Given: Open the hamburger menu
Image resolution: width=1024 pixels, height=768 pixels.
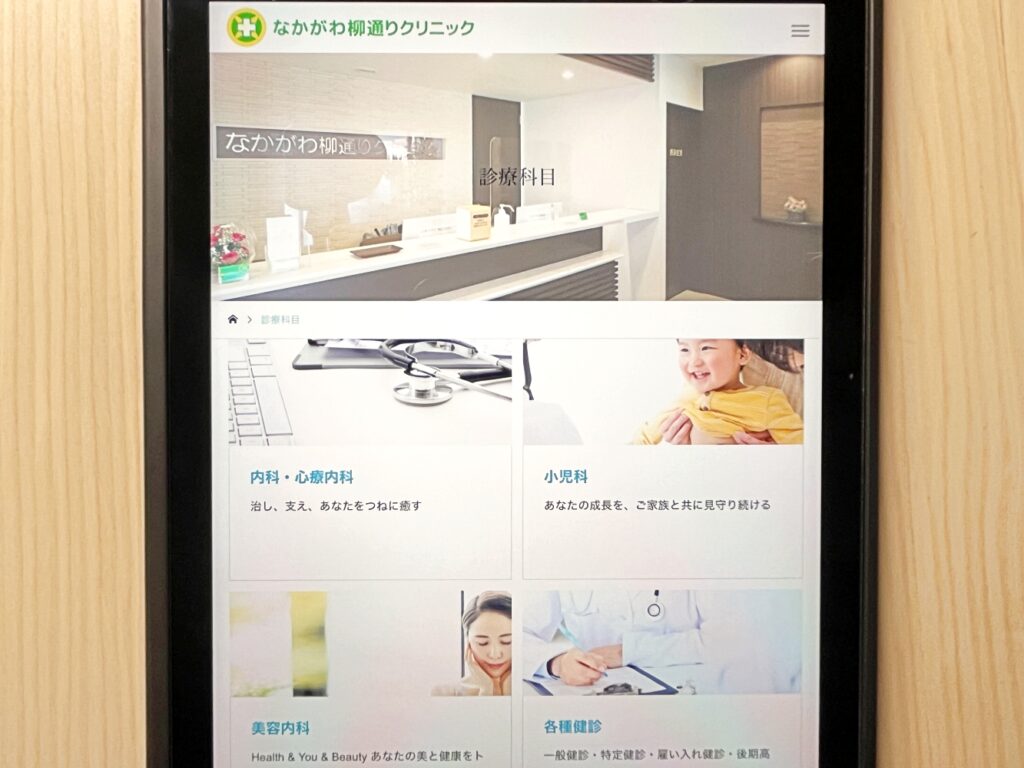Looking at the screenshot, I should pos(800,31).
